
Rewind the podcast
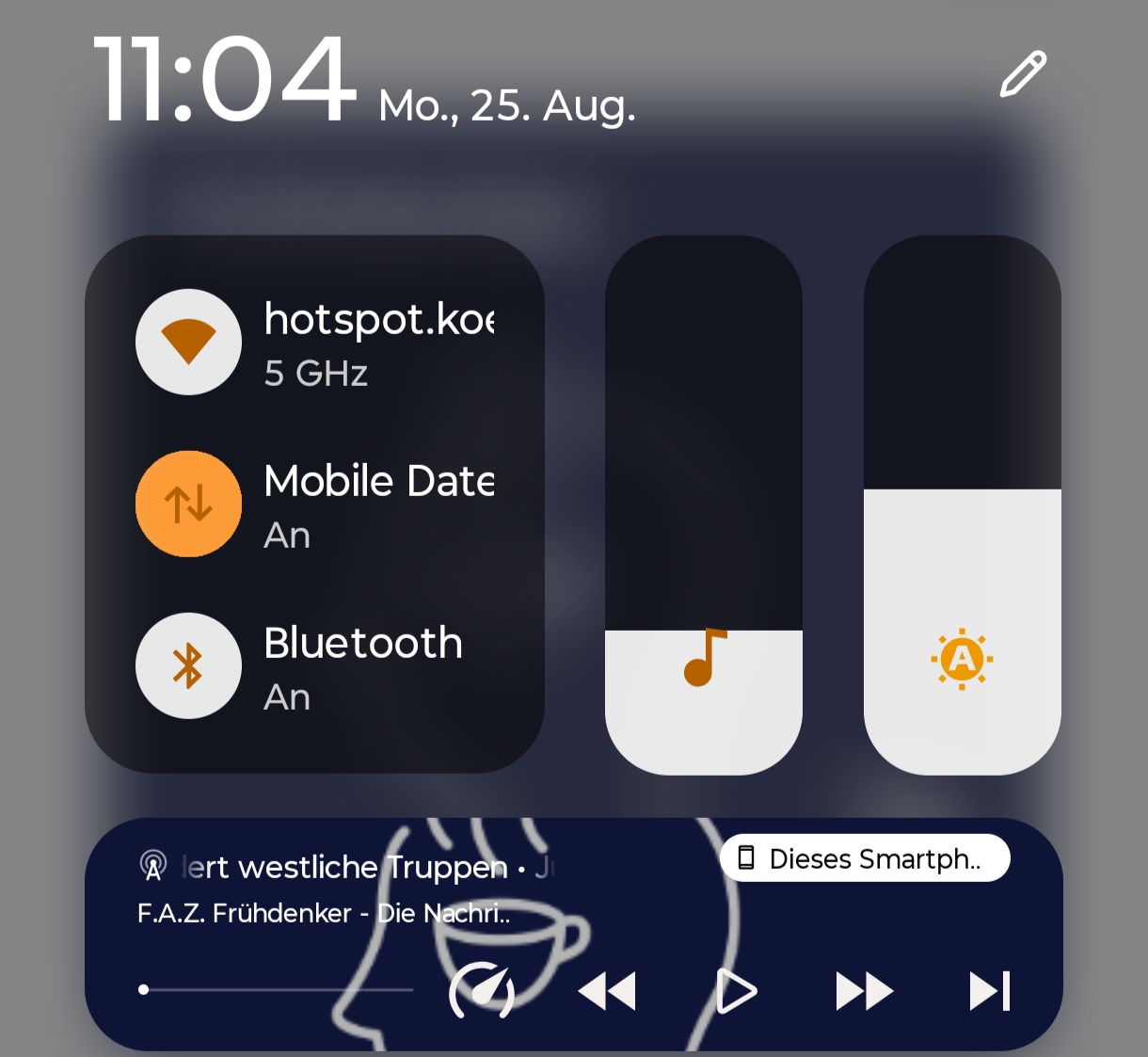pyautogui.click(x=607, y=991)
